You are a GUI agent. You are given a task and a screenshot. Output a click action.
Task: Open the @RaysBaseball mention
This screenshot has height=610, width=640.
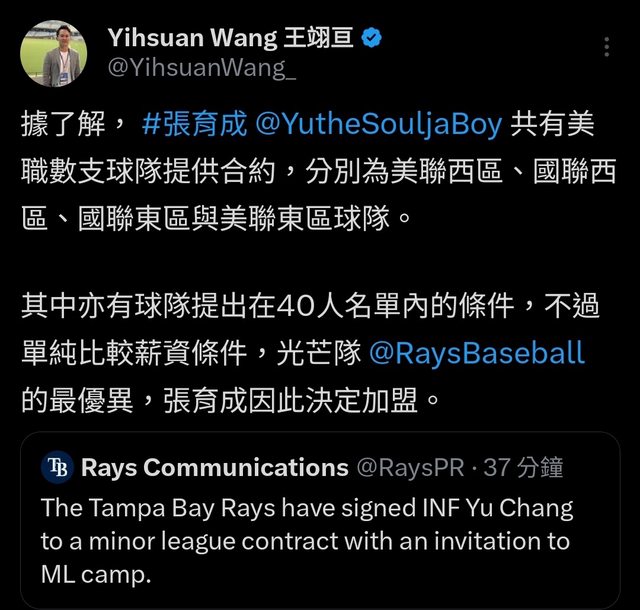coord(476,353)
